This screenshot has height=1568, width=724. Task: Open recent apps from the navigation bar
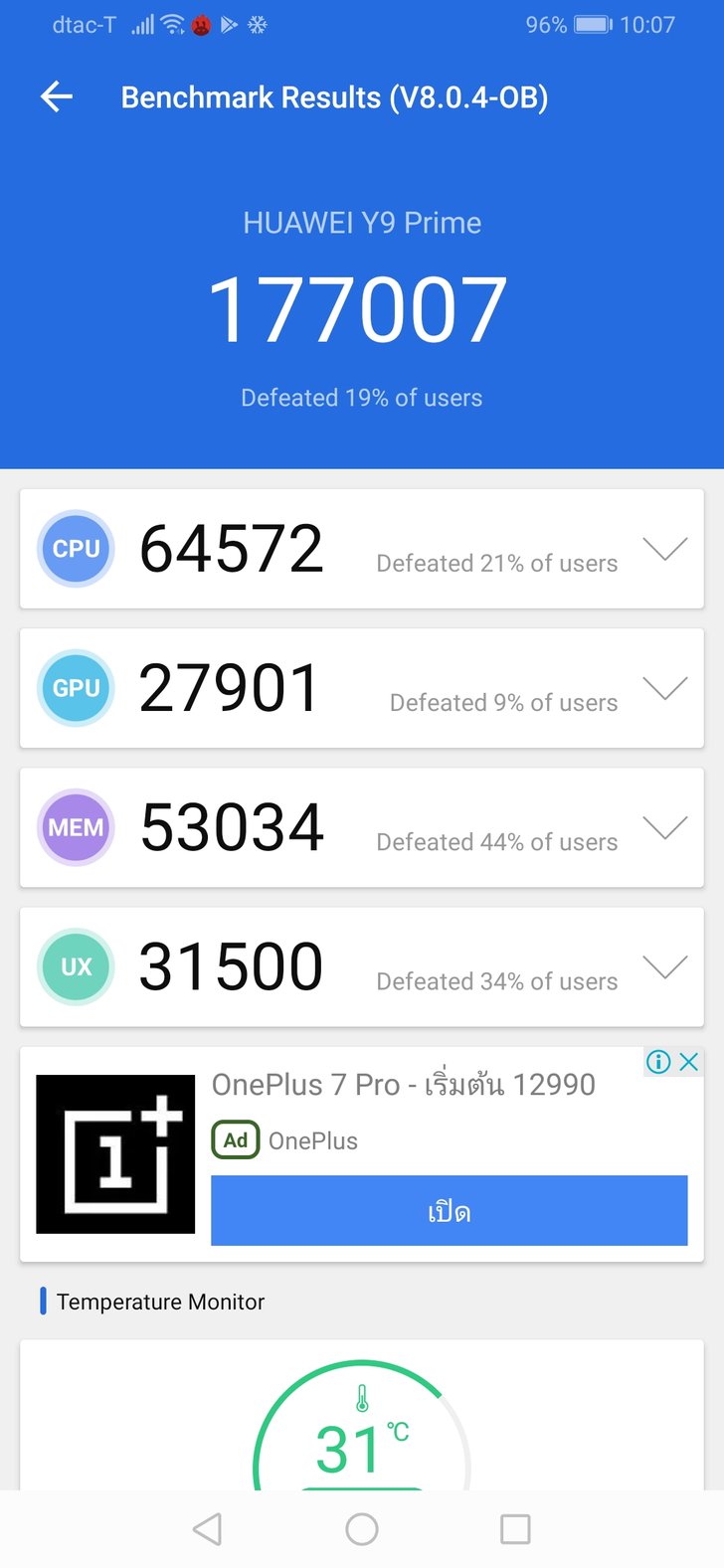(515, 1529)
